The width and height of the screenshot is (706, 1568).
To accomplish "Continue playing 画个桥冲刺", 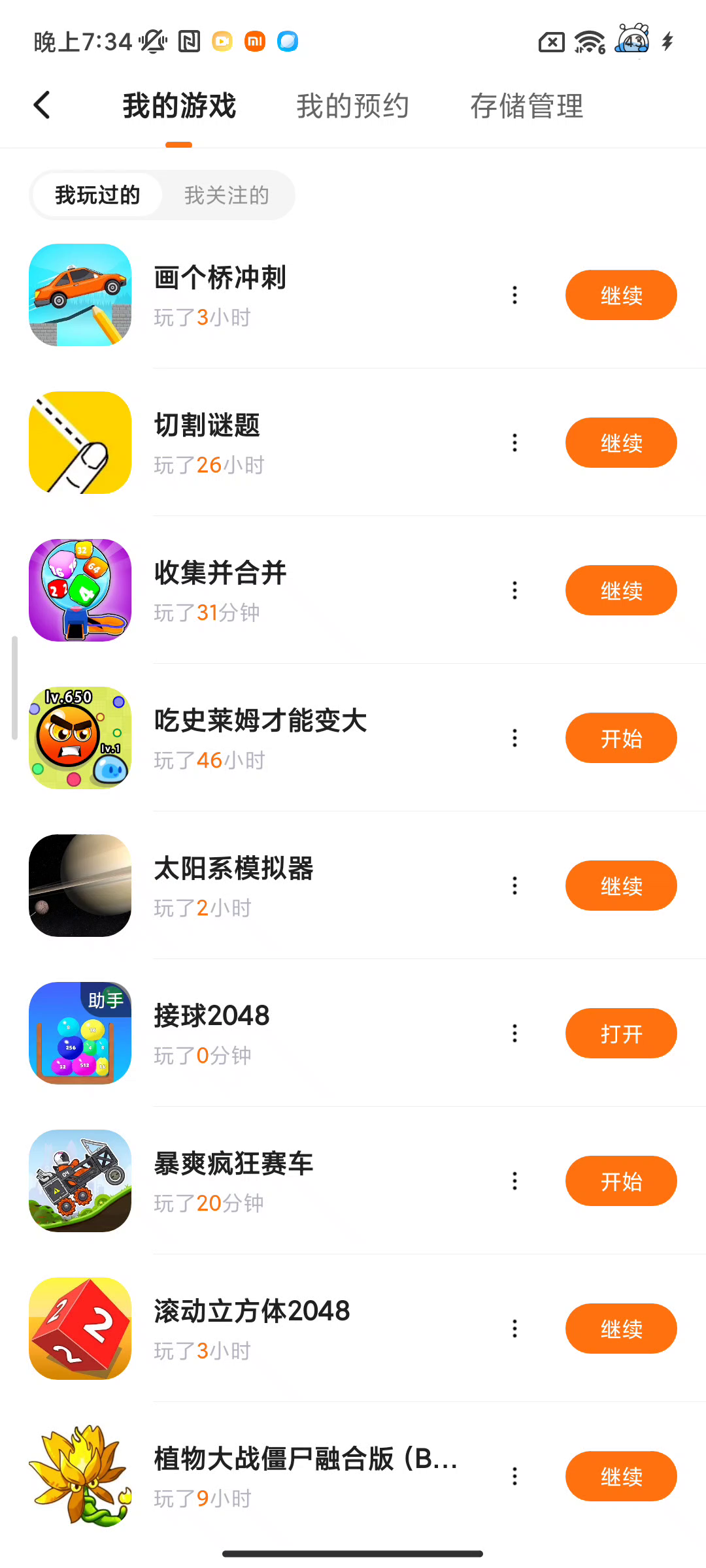I will [x=620, y=295].
